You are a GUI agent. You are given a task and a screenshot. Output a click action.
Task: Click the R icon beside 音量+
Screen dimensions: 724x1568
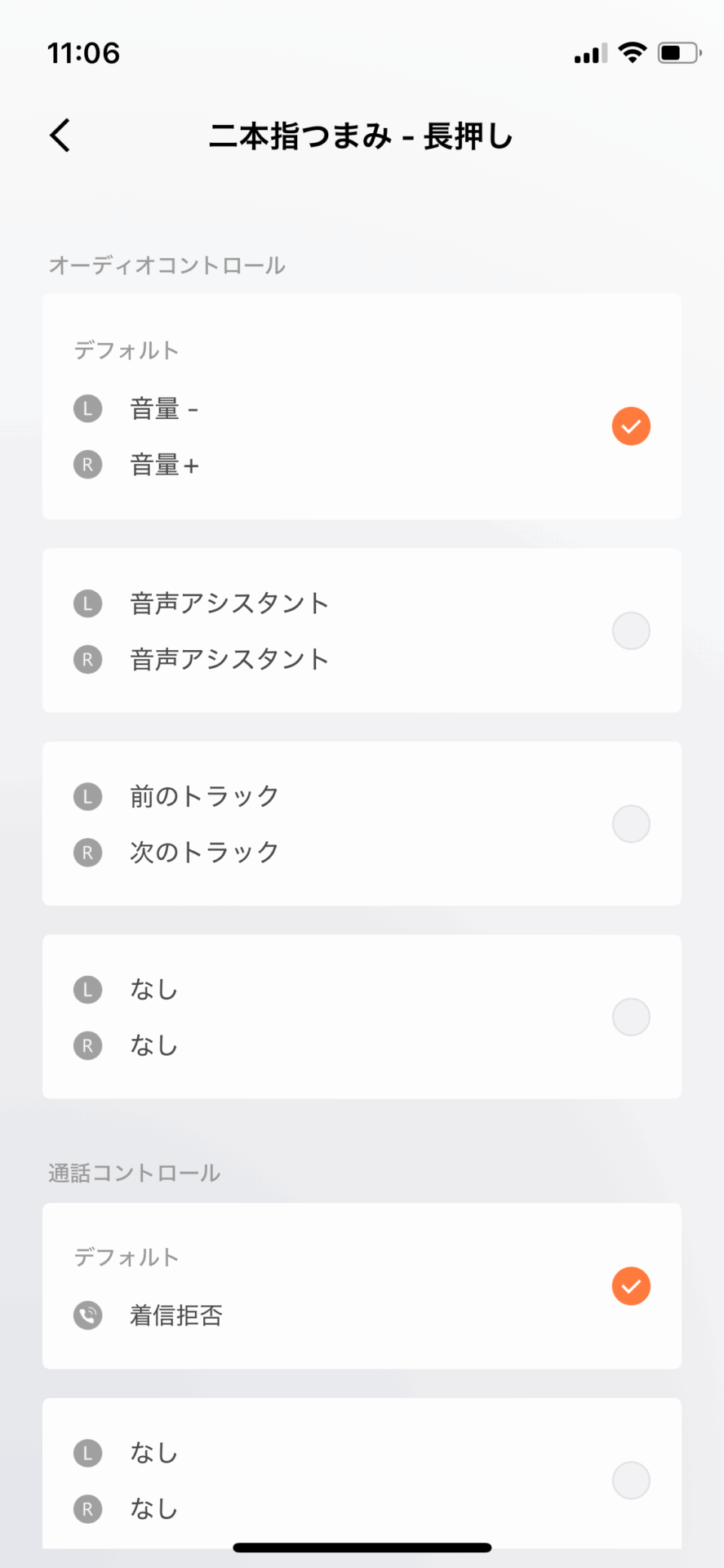point(87,465)
